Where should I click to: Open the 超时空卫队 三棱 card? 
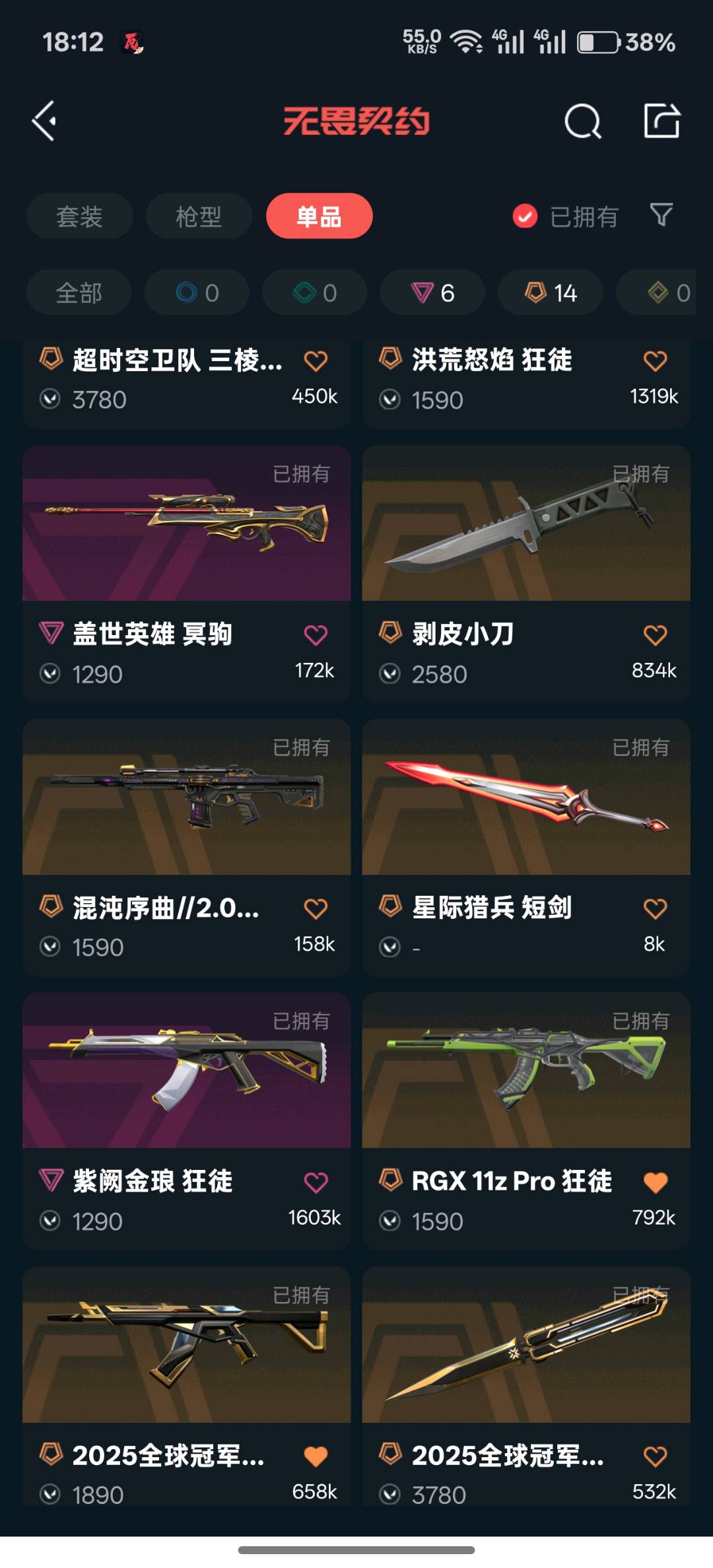186,384
